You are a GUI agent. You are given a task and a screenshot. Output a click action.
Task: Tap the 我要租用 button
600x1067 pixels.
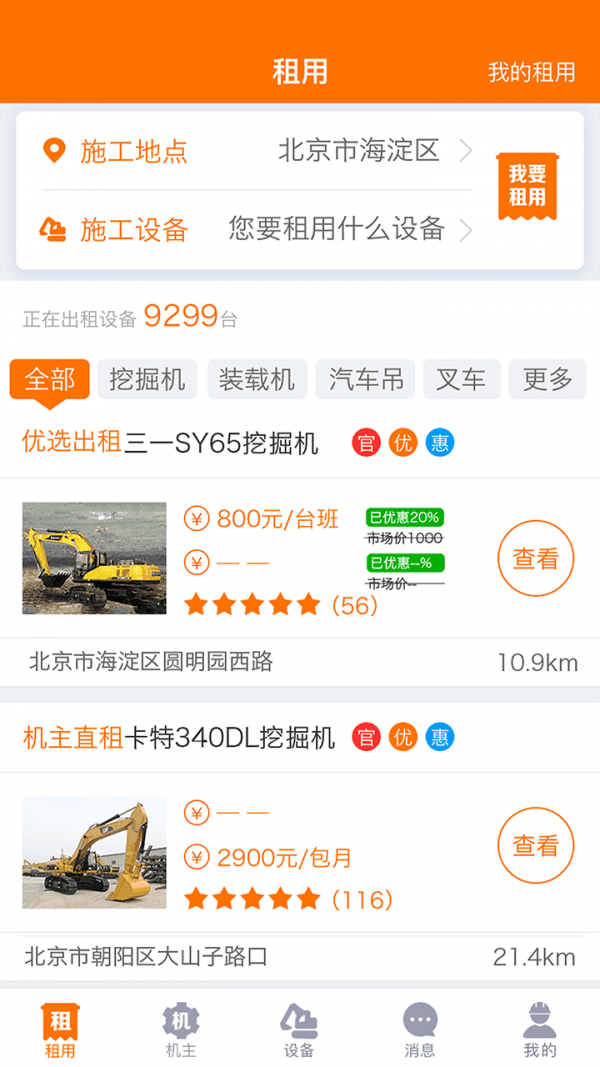tap(527, 187)
